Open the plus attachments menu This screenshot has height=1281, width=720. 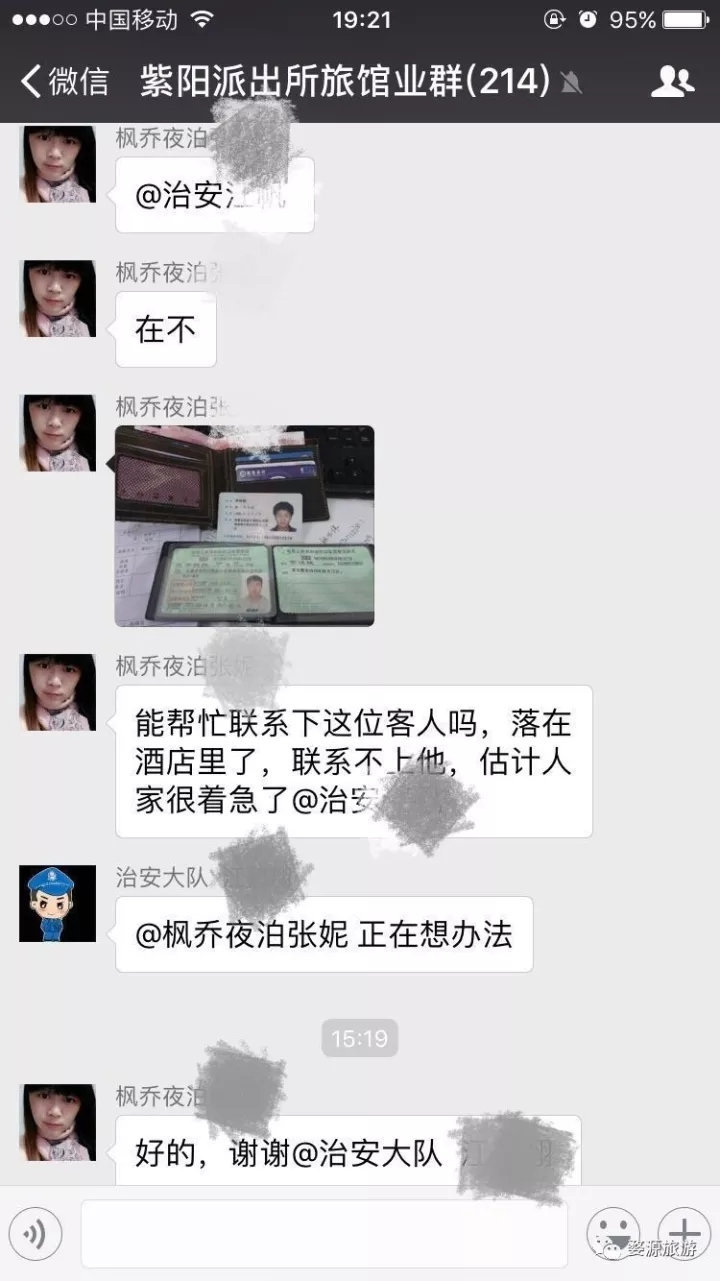[684, 1232]
